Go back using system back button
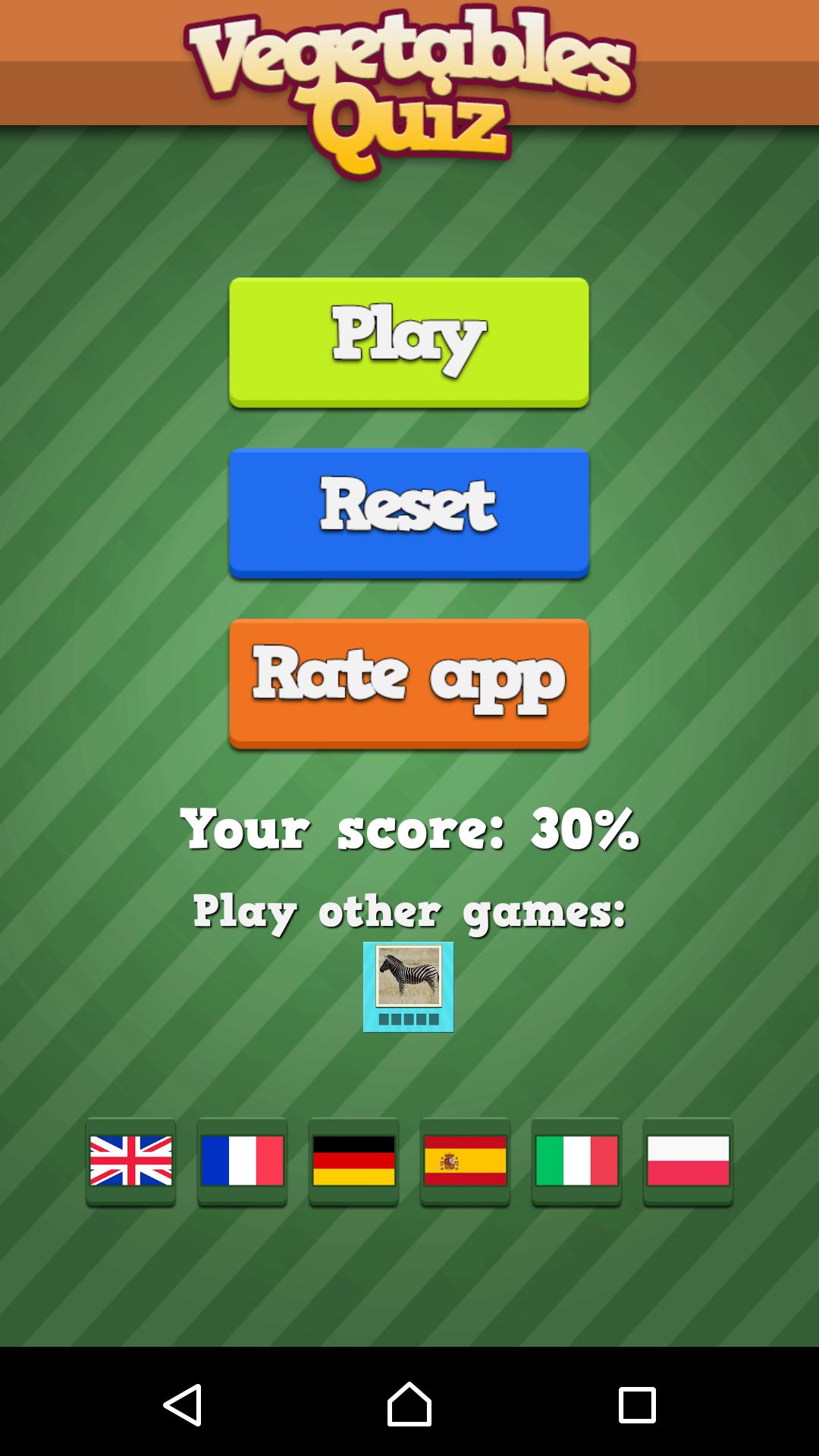Viewport: 819px width, 1456px height. click(x=183, y=1404)
